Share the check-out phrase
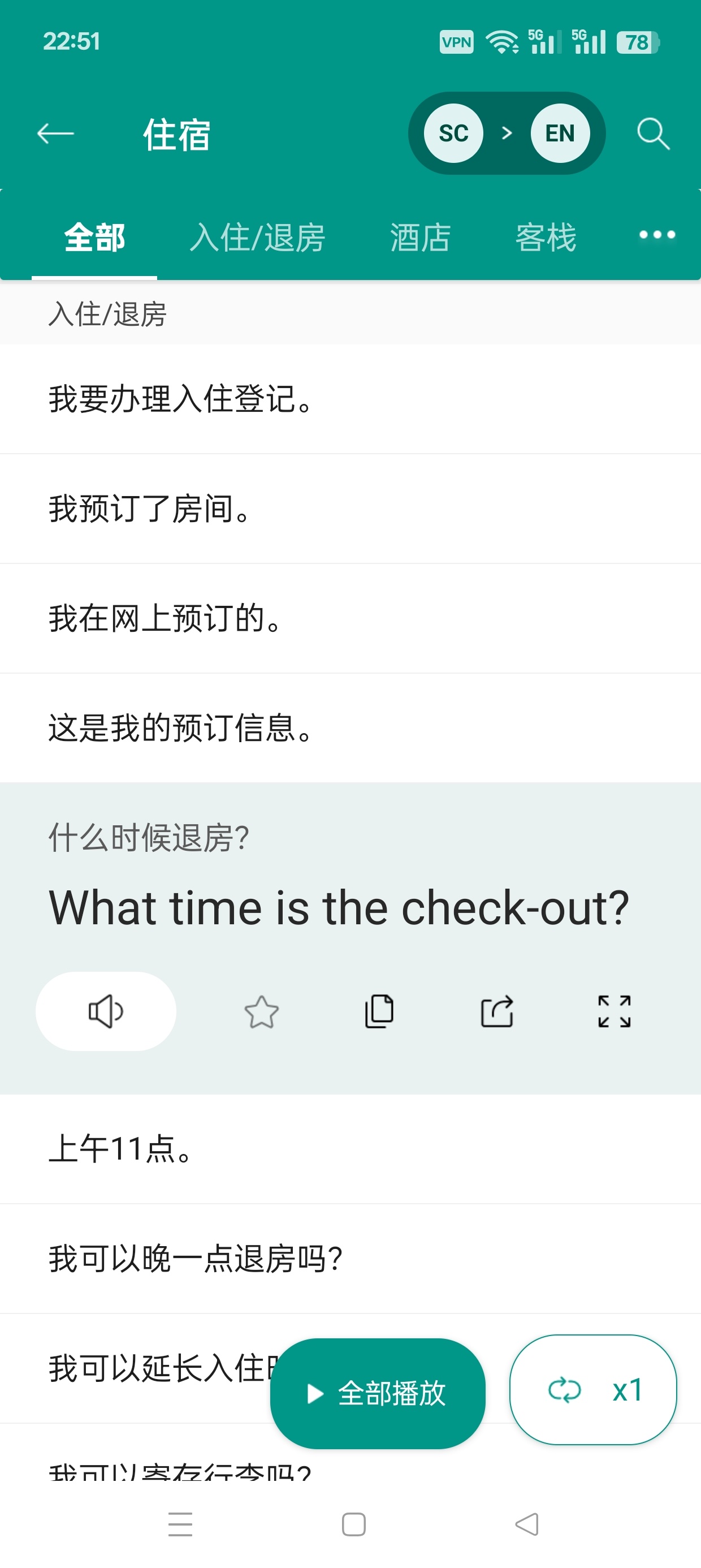Image resolution: width=701 pixels, height=1568 pixels. point(497,1011)
